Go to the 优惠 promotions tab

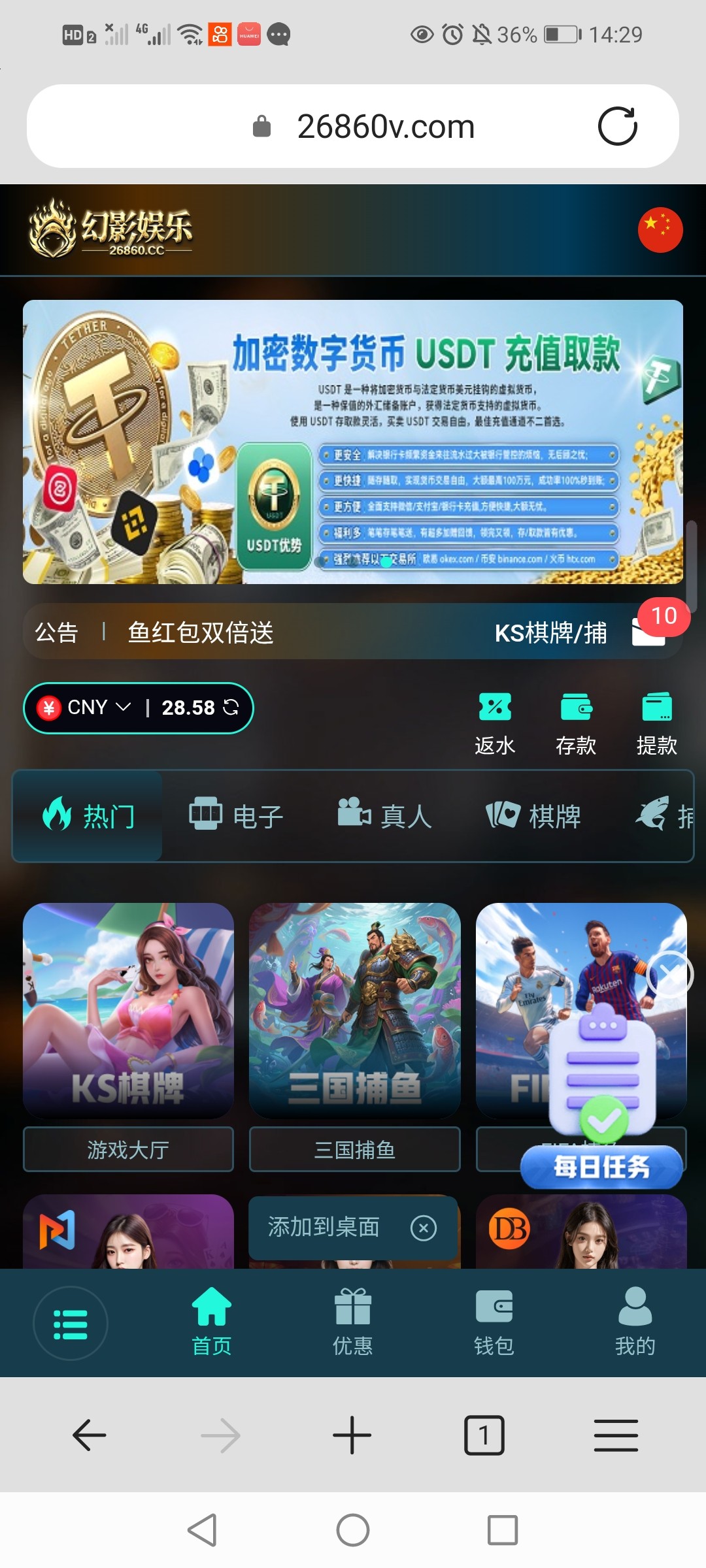(353, 1324)
